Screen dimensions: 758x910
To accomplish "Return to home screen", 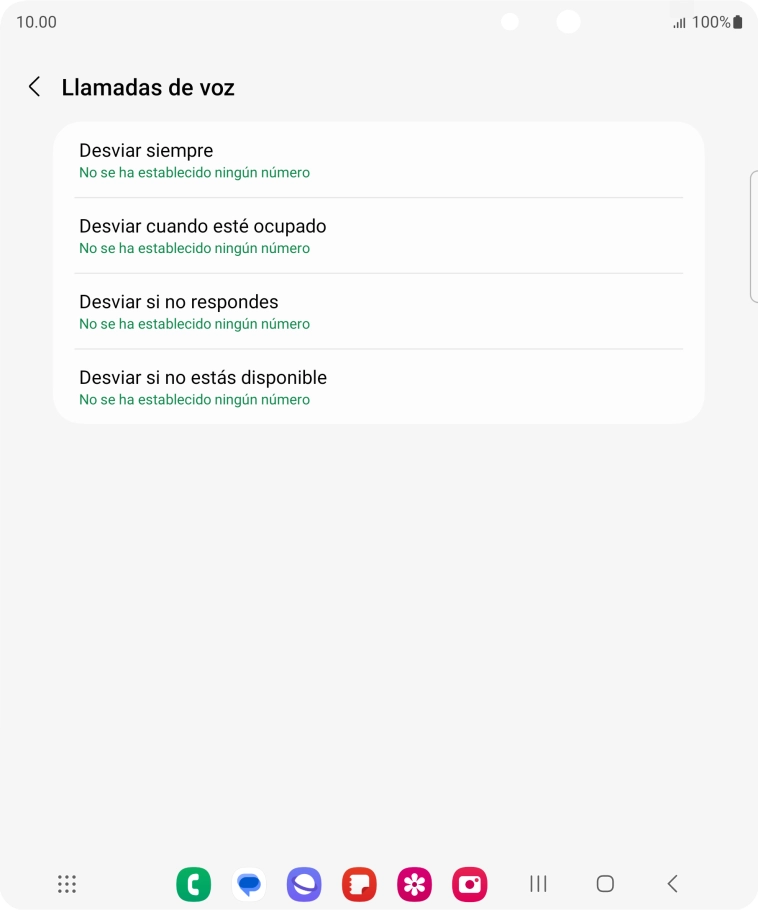I will (x=604, y=884).
